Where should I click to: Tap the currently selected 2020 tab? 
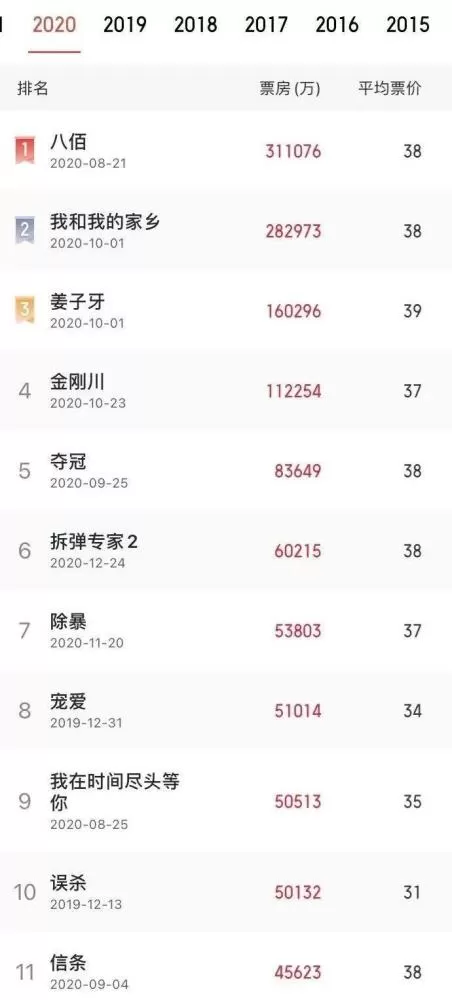[54, 25]
